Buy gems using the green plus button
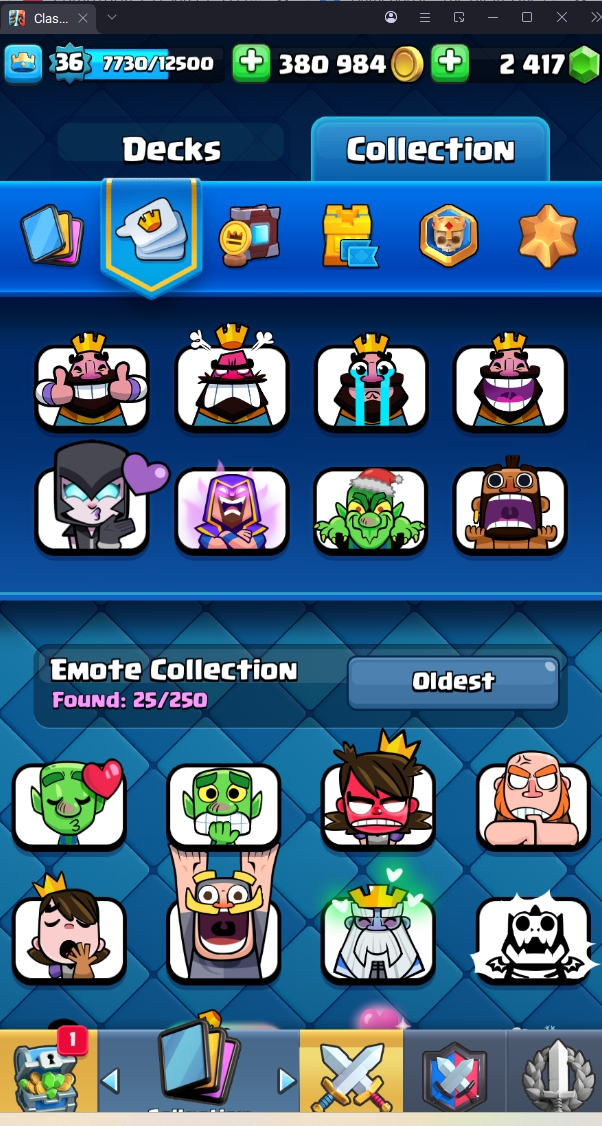This screenshot has width=602, height=1126. [x=450, y=64]
